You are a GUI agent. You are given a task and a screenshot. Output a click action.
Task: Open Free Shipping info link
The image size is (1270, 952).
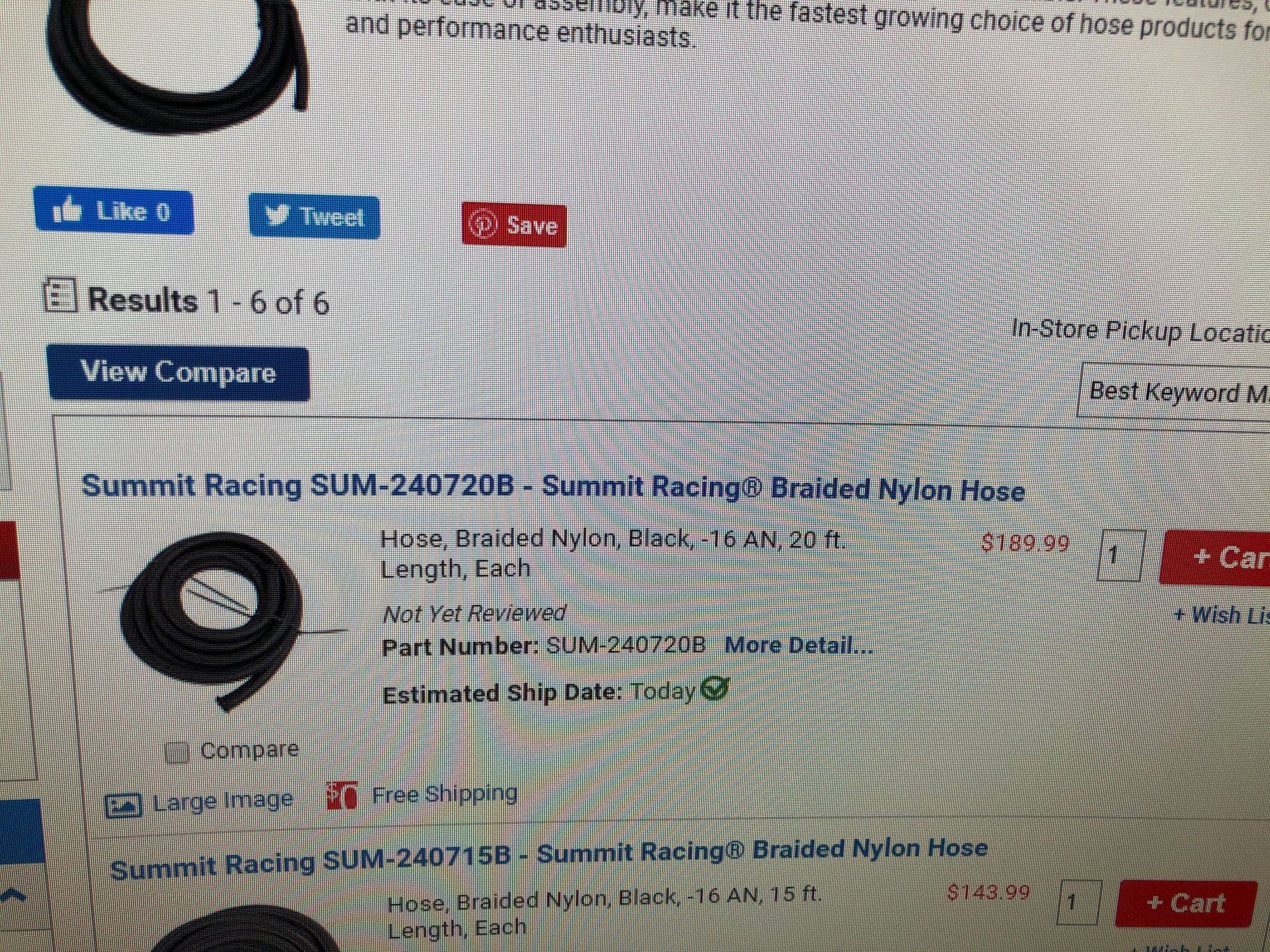coord(444,794)
